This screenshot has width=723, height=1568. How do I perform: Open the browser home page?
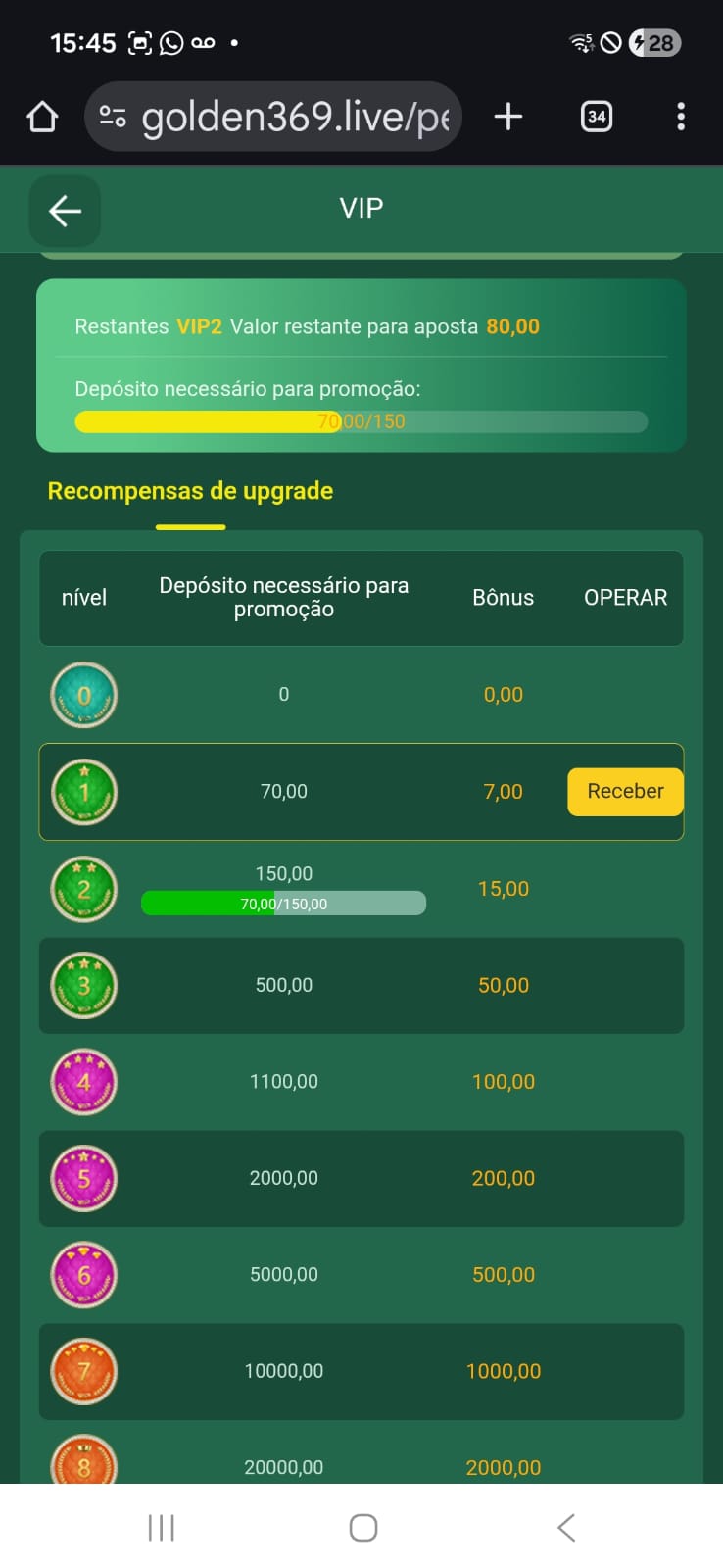click(x=42, y=118)
